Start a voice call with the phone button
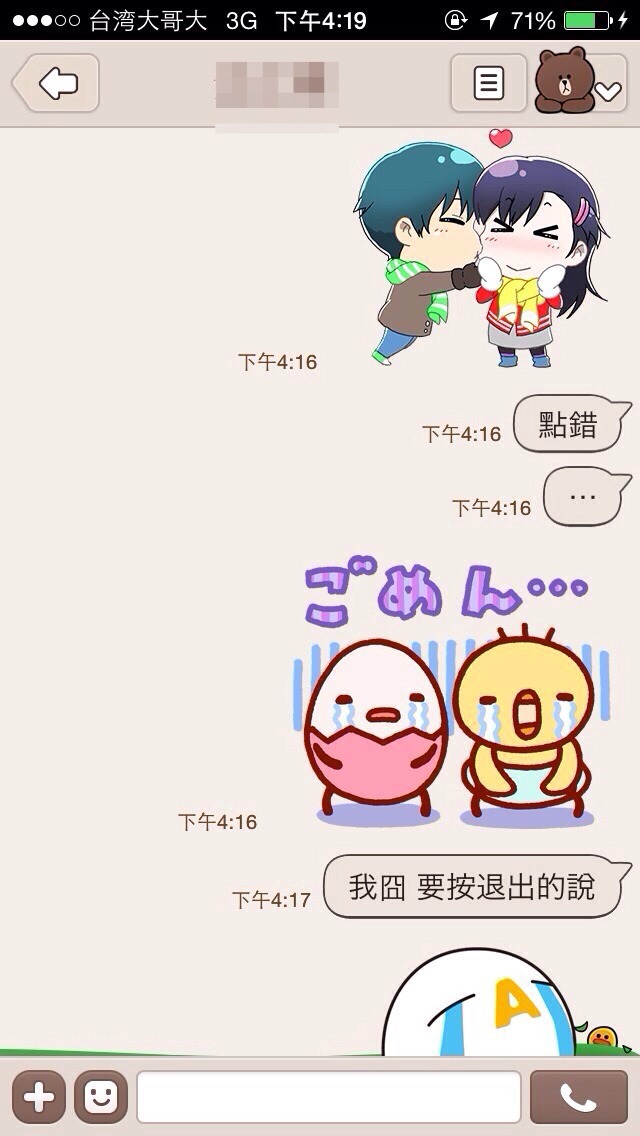Screen dimensions: 640x1136 tap(579, 1097)
